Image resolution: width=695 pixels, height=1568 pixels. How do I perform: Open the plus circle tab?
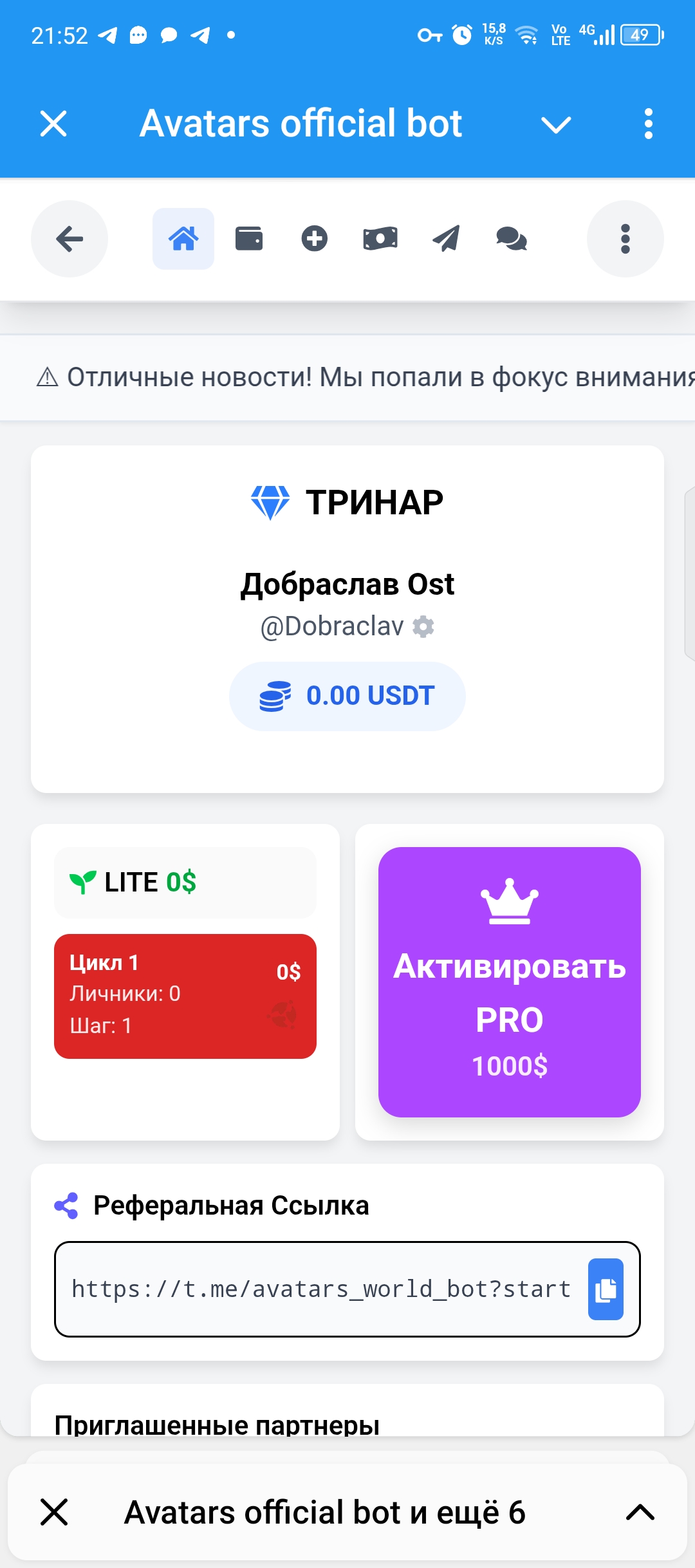315,239
